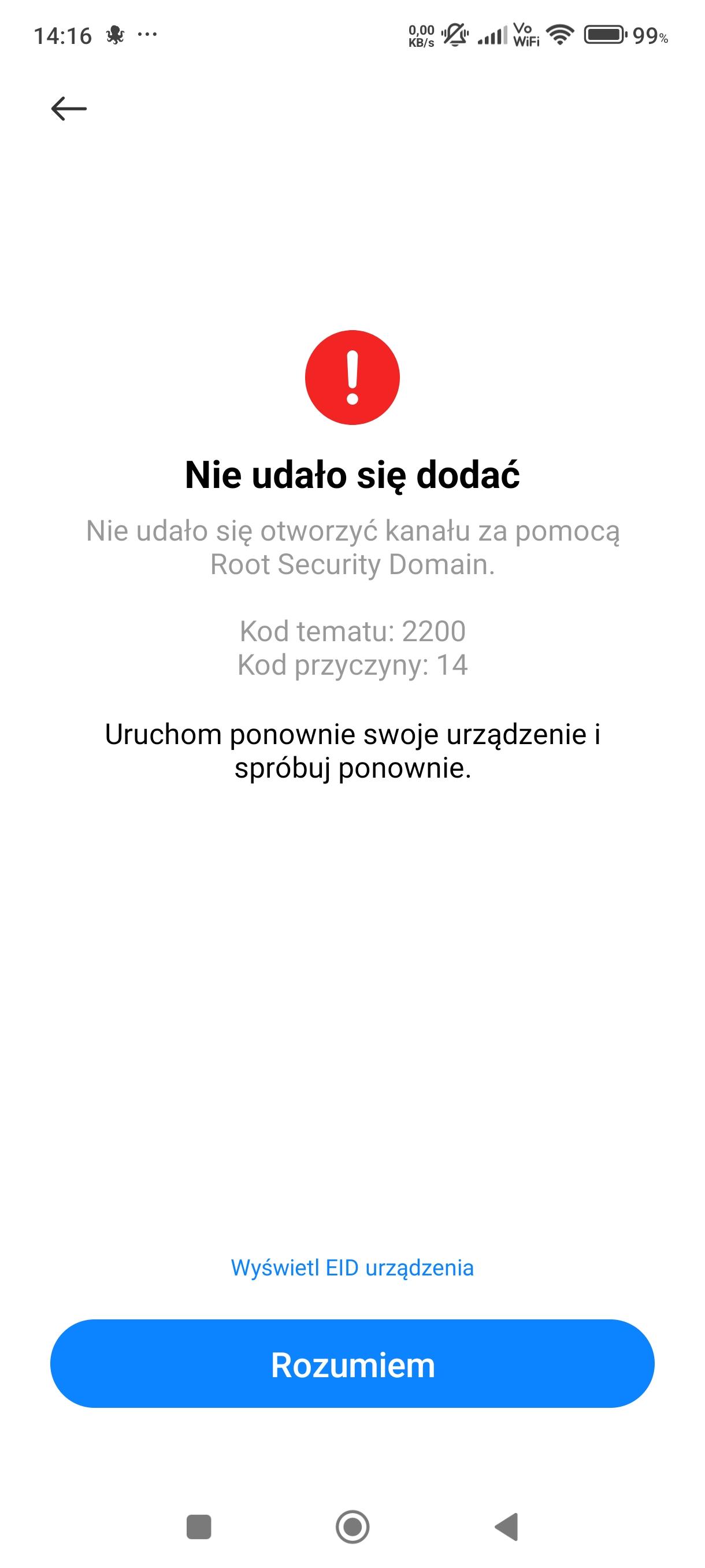Confirm with the Rozumiem button

click(x=352, y=1365)
